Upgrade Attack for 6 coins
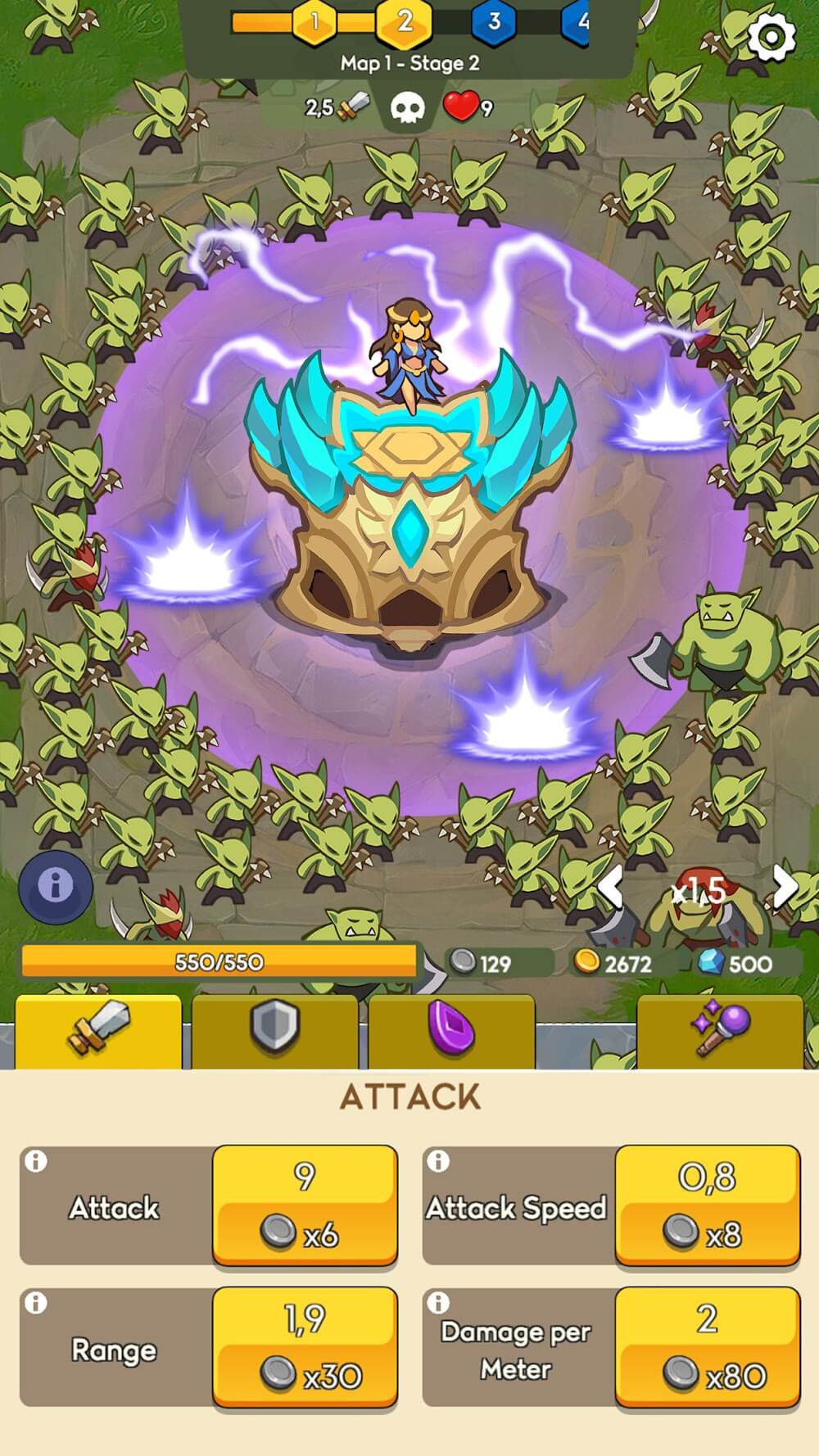Image resolution: width=819 pixels, height=1456 pixels. pos(305,1205)
